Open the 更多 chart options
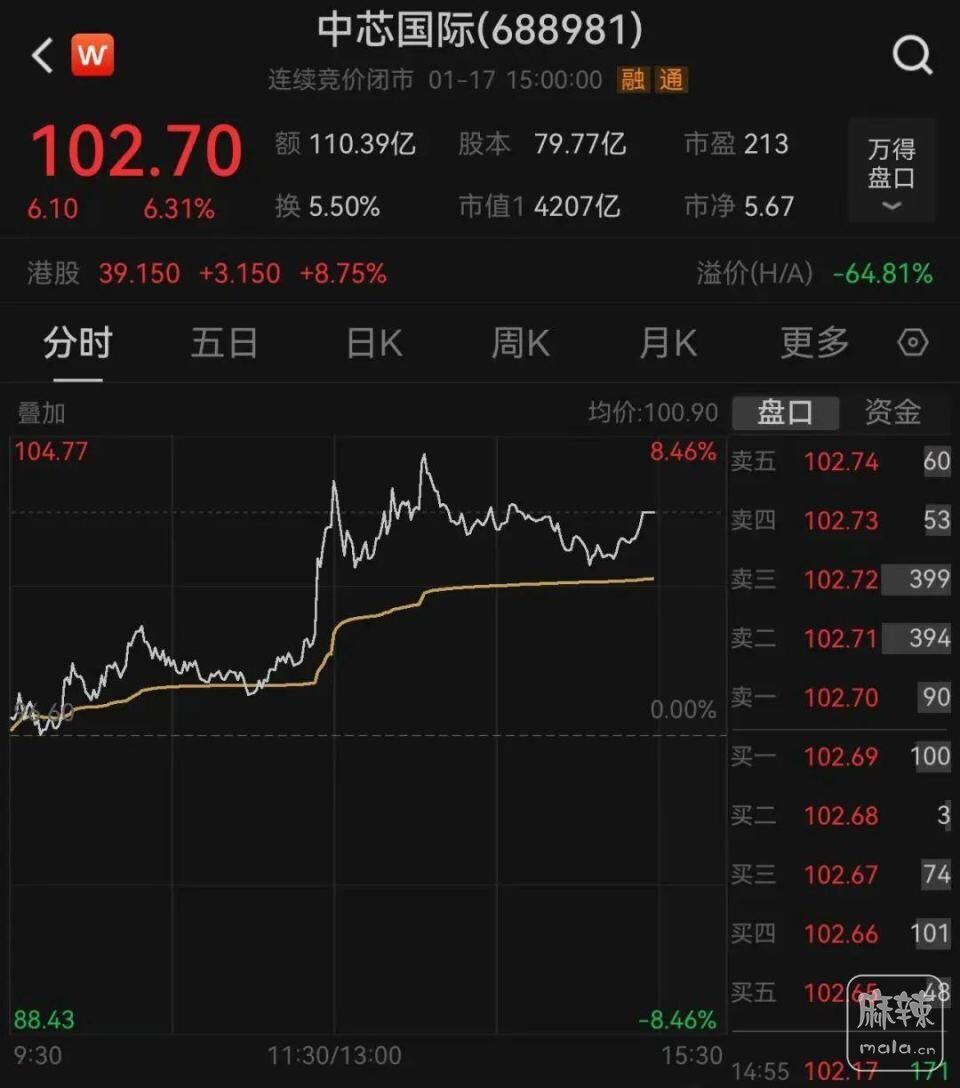960x1088 pixels. click(814, 343)
